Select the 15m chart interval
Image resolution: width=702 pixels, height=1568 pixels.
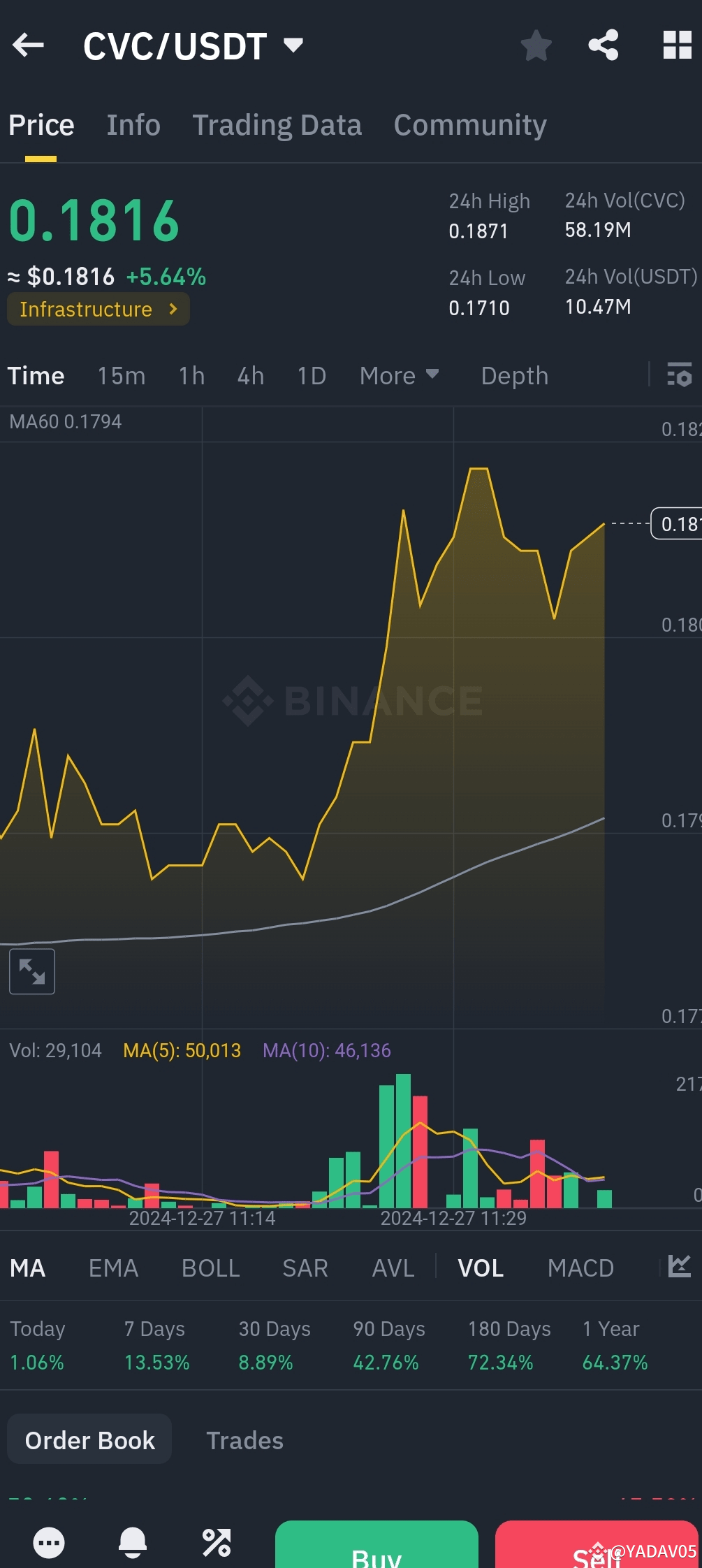[121, 376]
